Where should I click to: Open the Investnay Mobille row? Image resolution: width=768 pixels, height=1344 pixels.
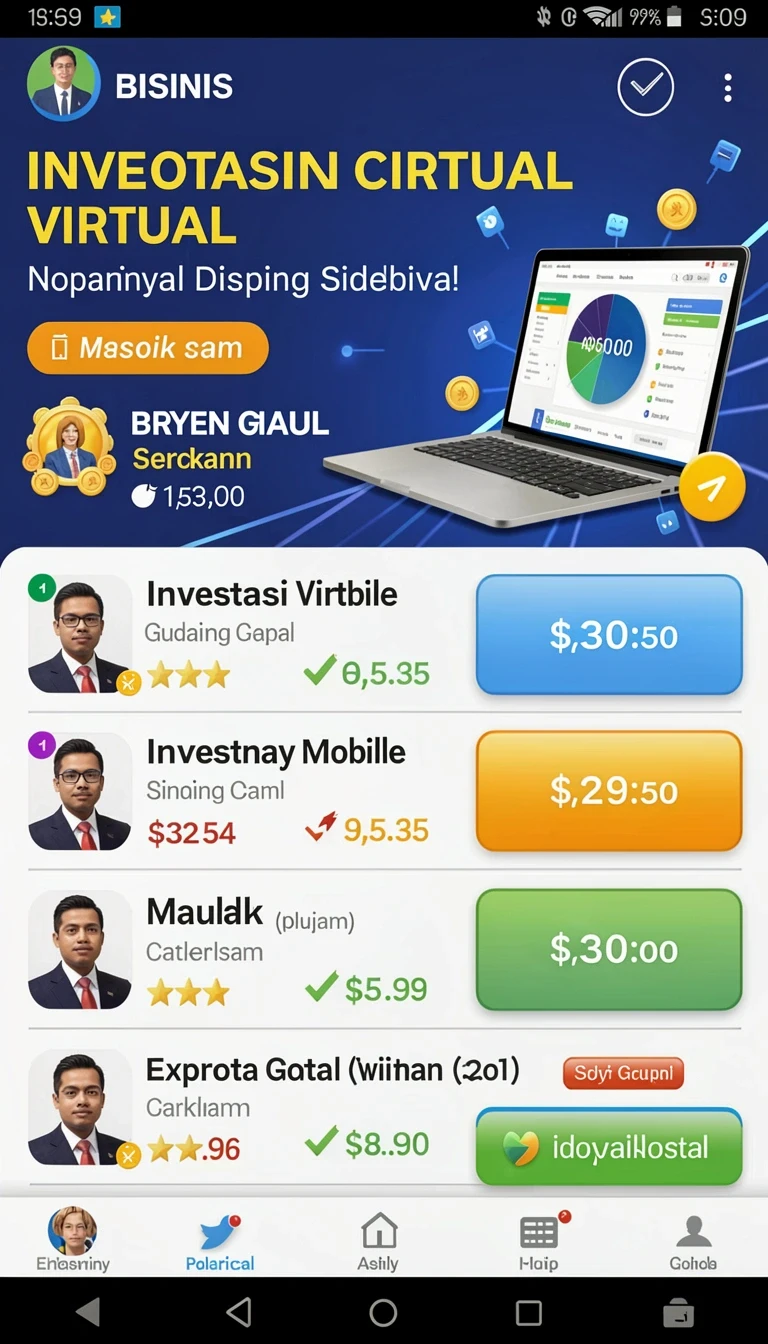[x=384, y=791]
